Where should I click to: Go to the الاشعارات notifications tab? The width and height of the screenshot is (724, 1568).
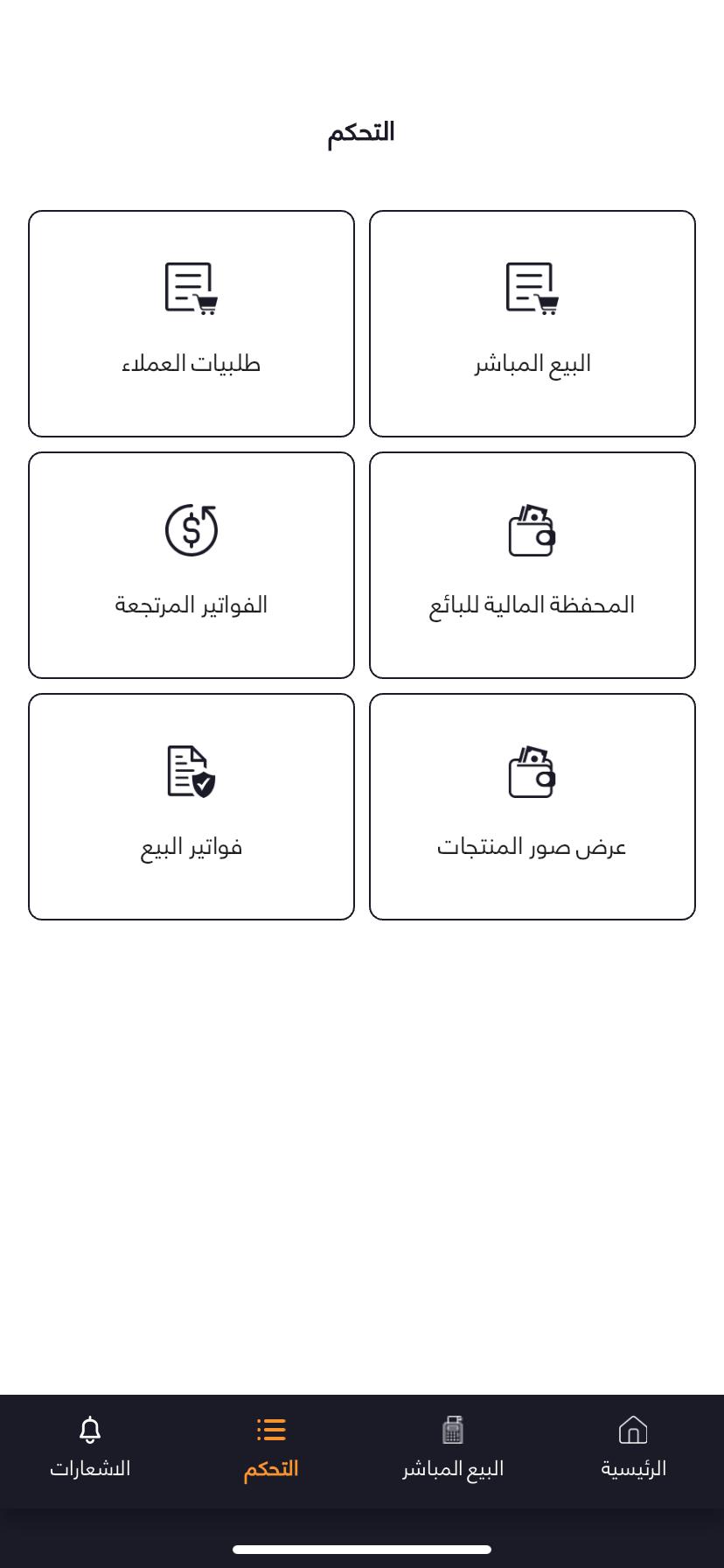pyautogui.click(x=90, y=1448)
